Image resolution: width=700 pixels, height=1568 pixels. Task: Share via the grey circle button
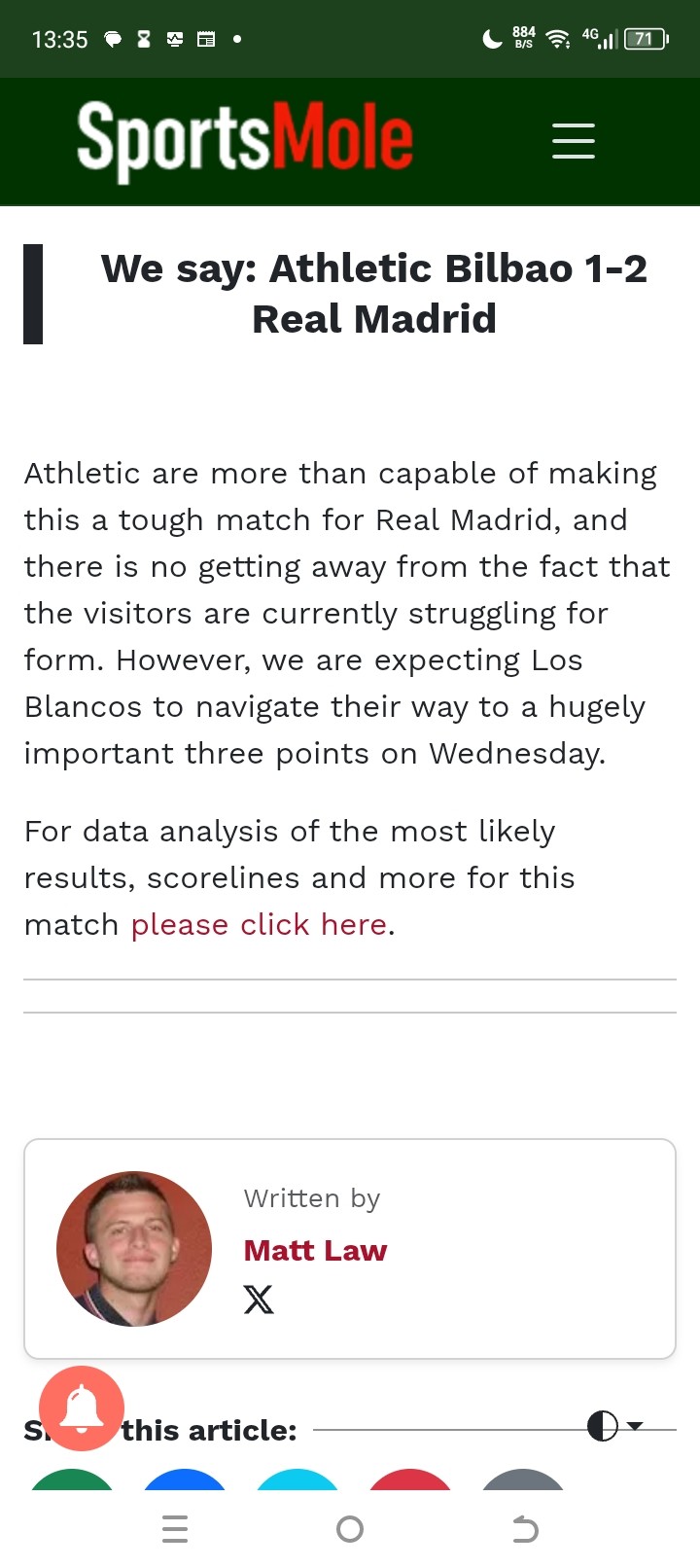tap(523, 1480)
